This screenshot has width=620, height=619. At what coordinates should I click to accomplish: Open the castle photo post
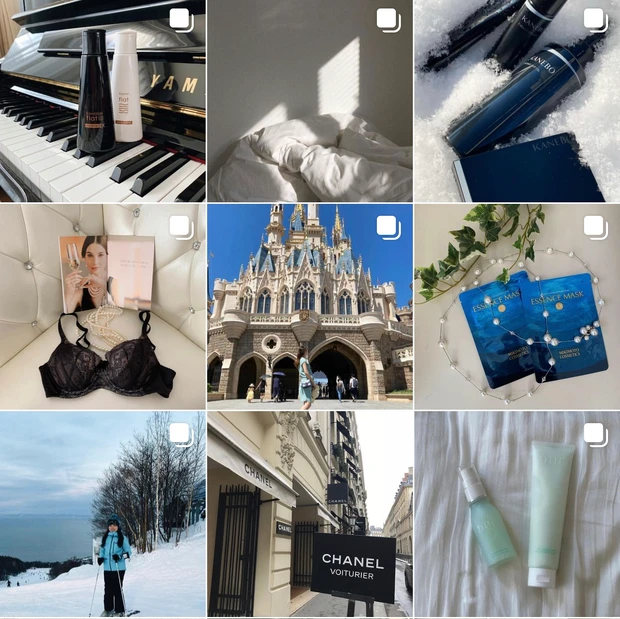click(309, 306)
